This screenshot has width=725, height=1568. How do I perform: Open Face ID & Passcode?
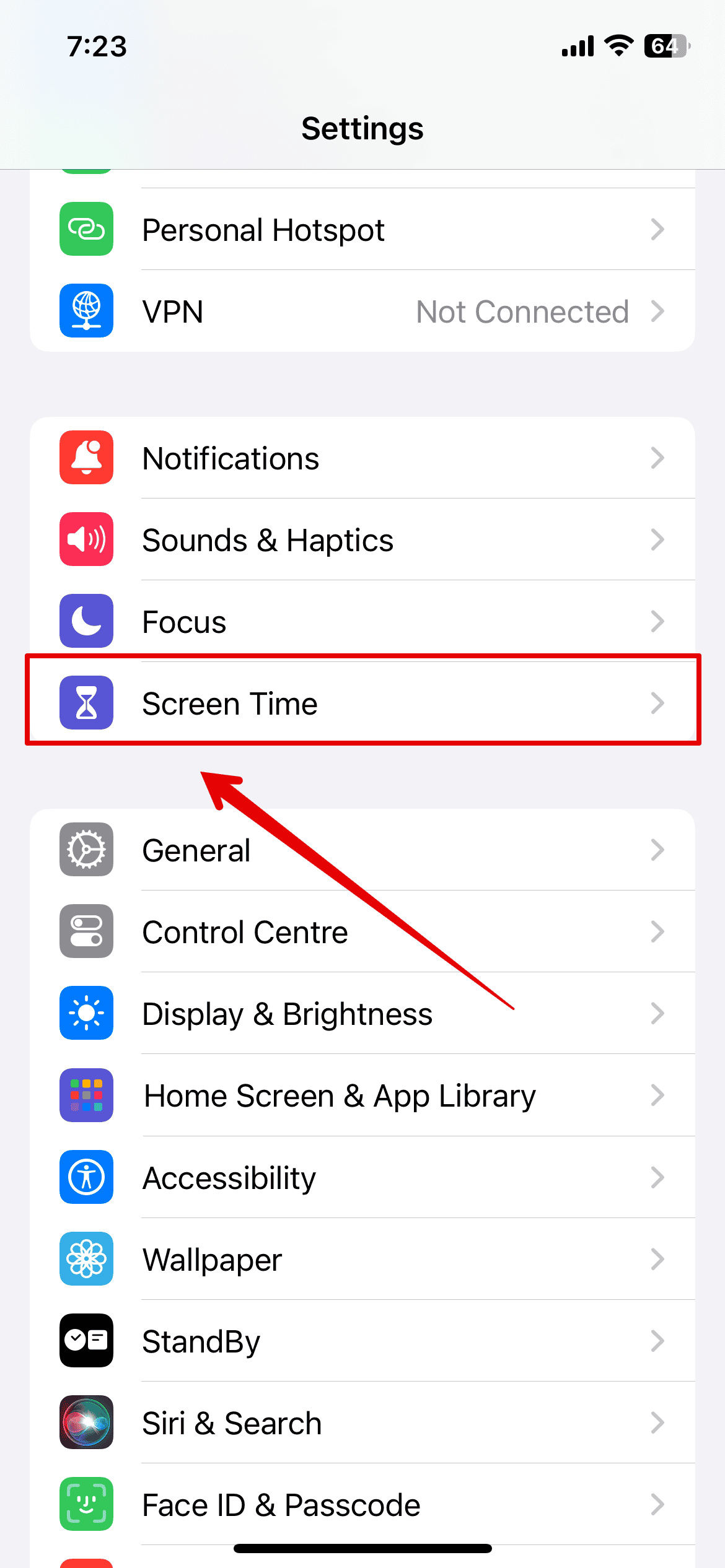click(x=362, y=1505)
